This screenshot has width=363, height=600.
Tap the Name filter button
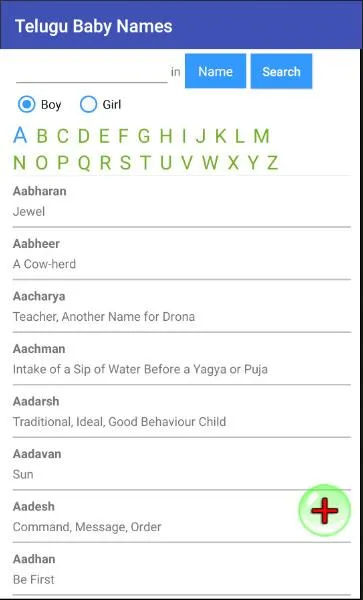pyautogui.click(x=215, y=71)
